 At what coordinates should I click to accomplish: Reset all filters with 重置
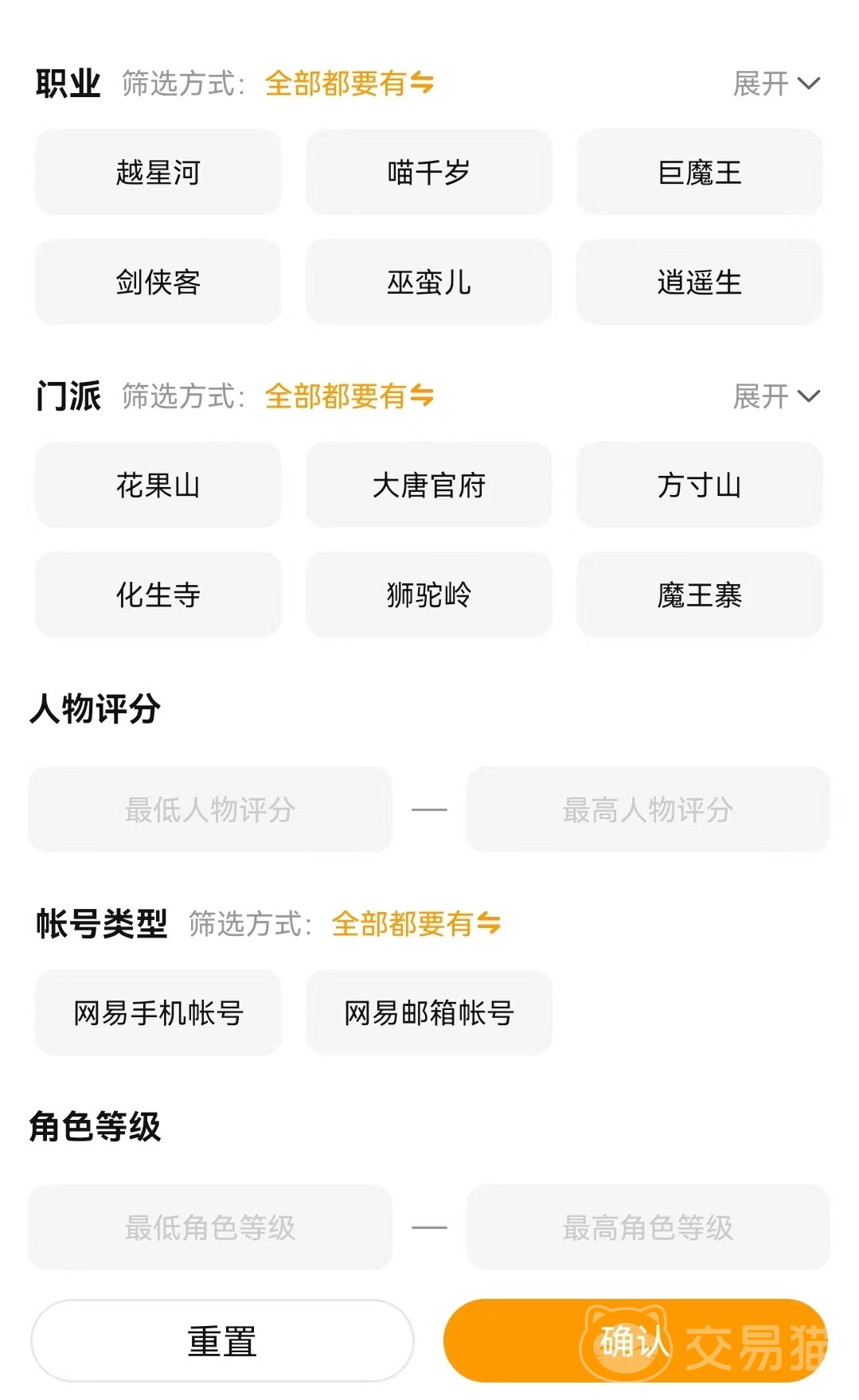point(222,1342)
